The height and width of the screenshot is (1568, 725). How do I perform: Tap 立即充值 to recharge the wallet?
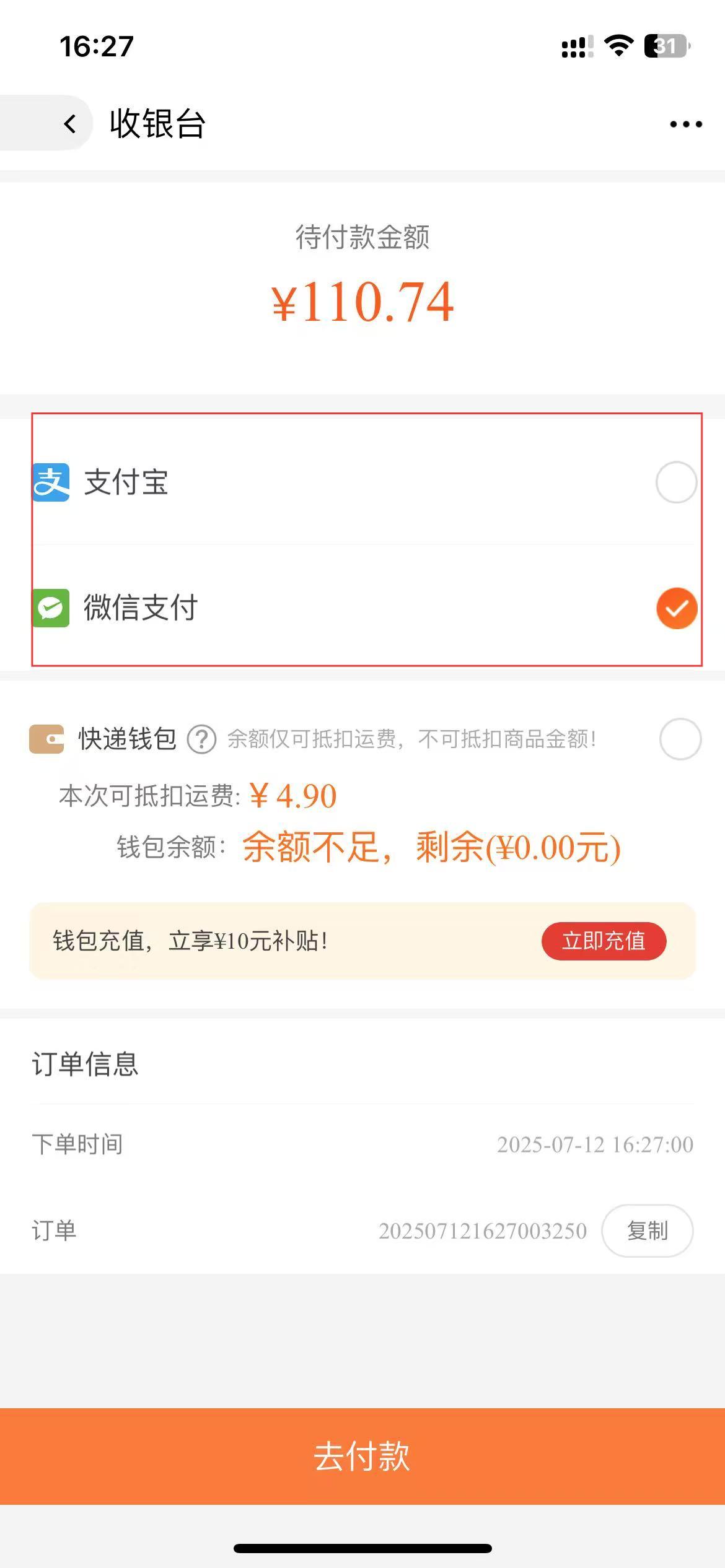point(604,941)
